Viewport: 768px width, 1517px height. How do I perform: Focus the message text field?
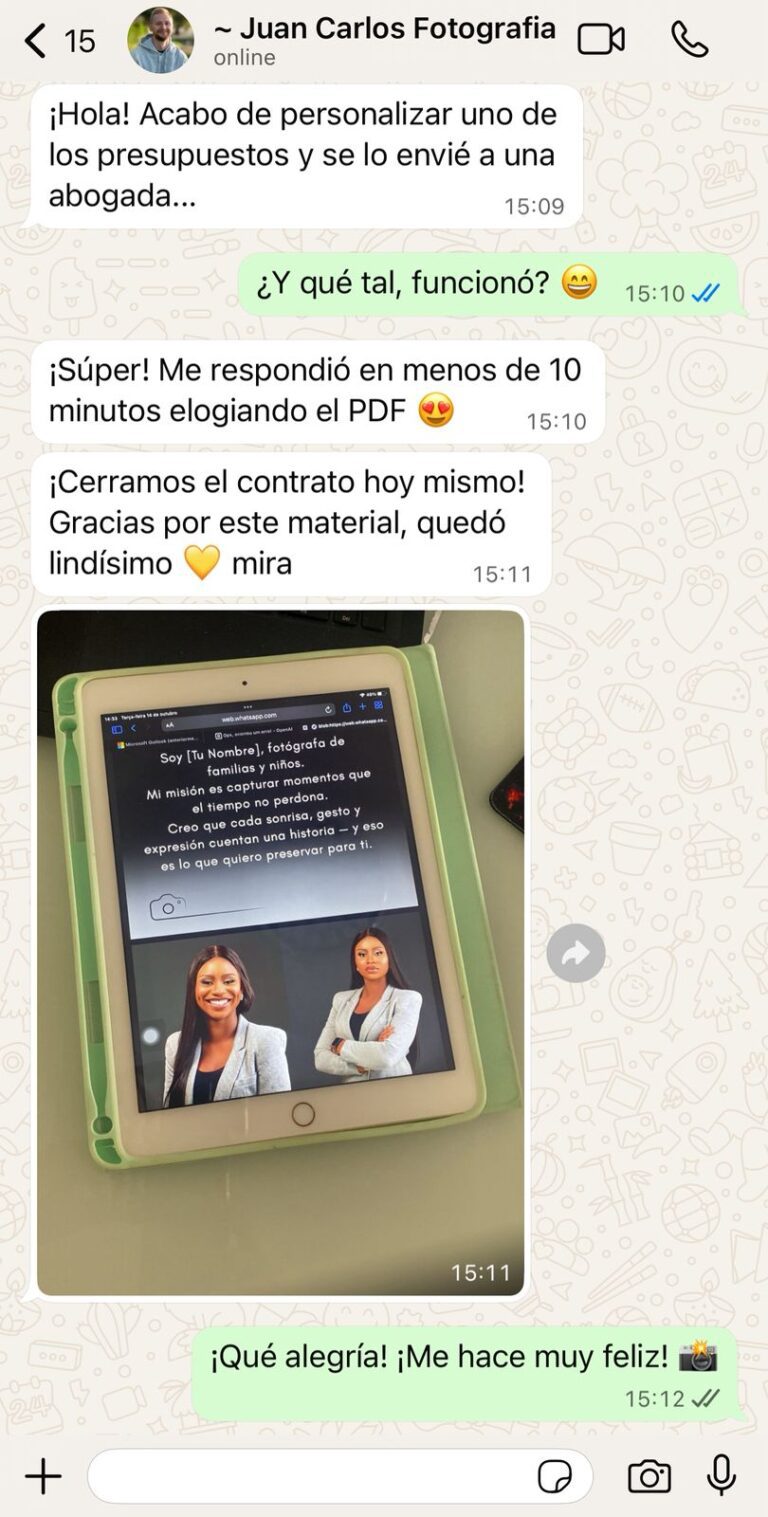pyautogui.click(x=310, y=1476)
